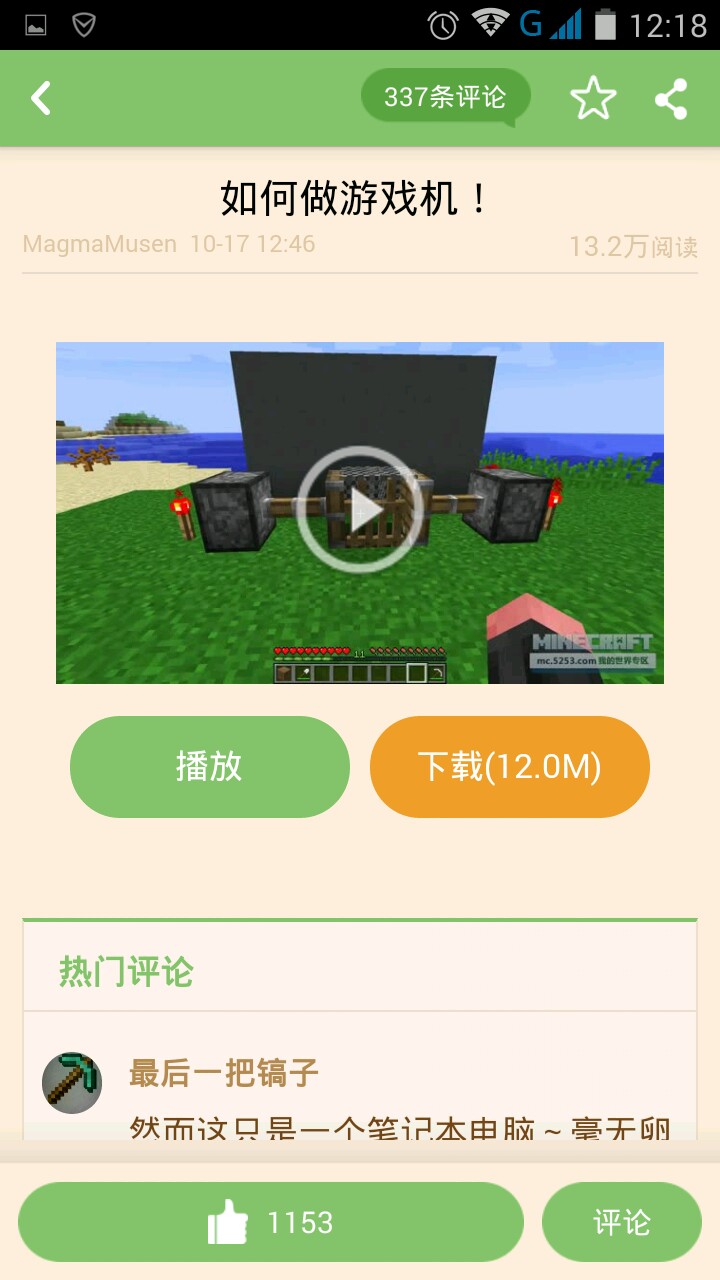The image size is (720, 1280).
Task: Like the post with thumbs-up 1153
Action: click(x=271, y=1222)
